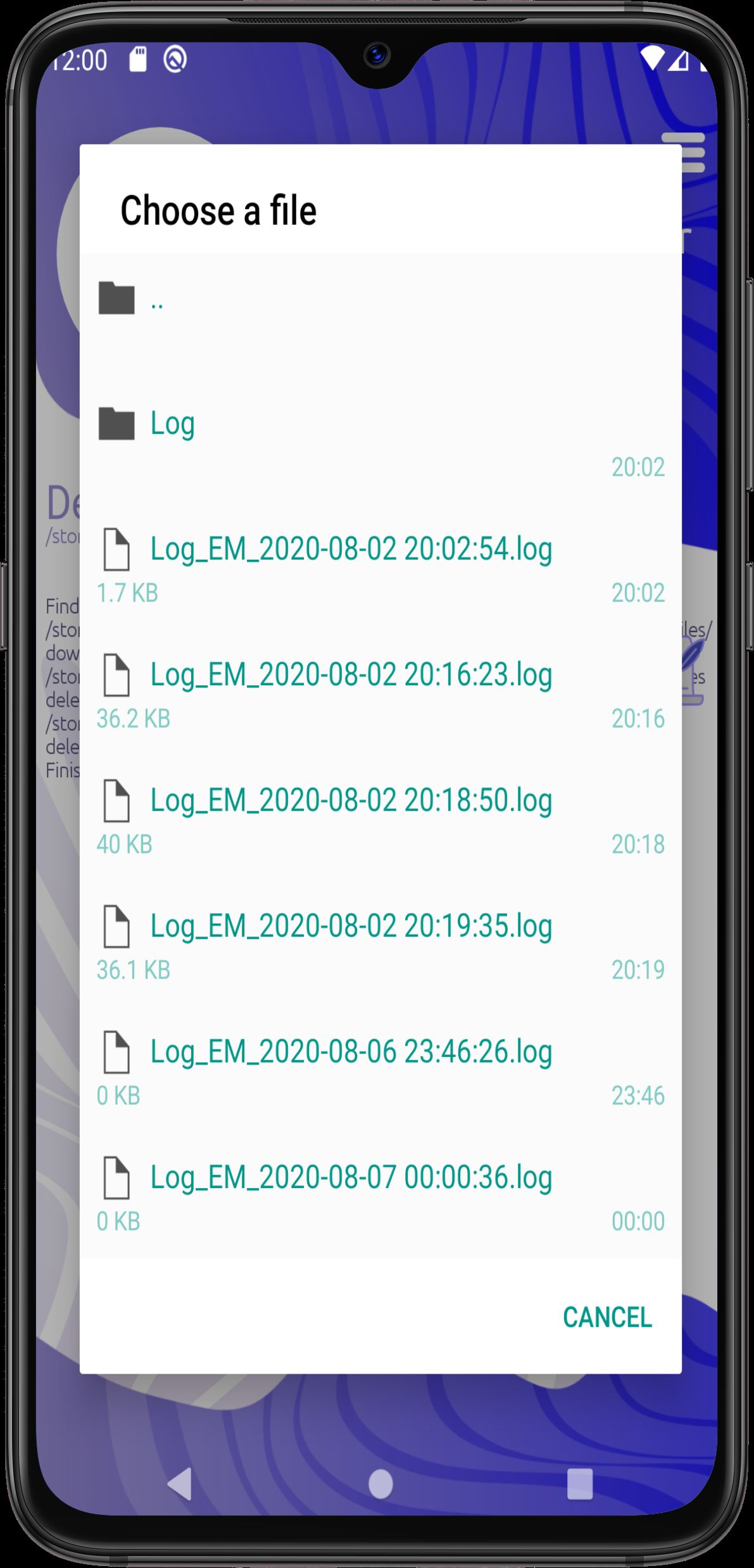Tap the system back button
The width and height of the screenshot is (754, 1568).
coord(180,1484)
